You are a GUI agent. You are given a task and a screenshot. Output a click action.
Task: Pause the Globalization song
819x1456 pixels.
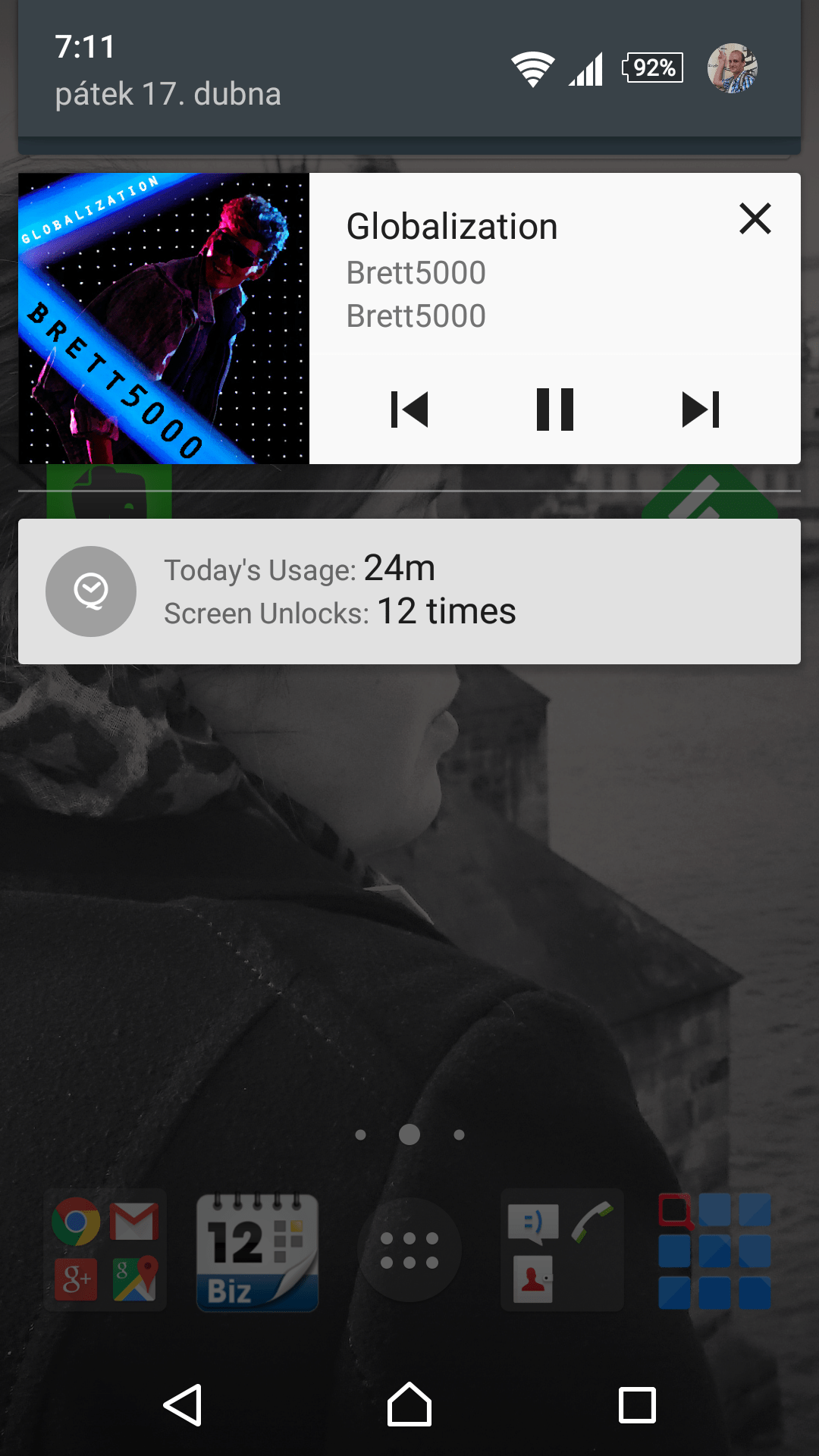555,409
